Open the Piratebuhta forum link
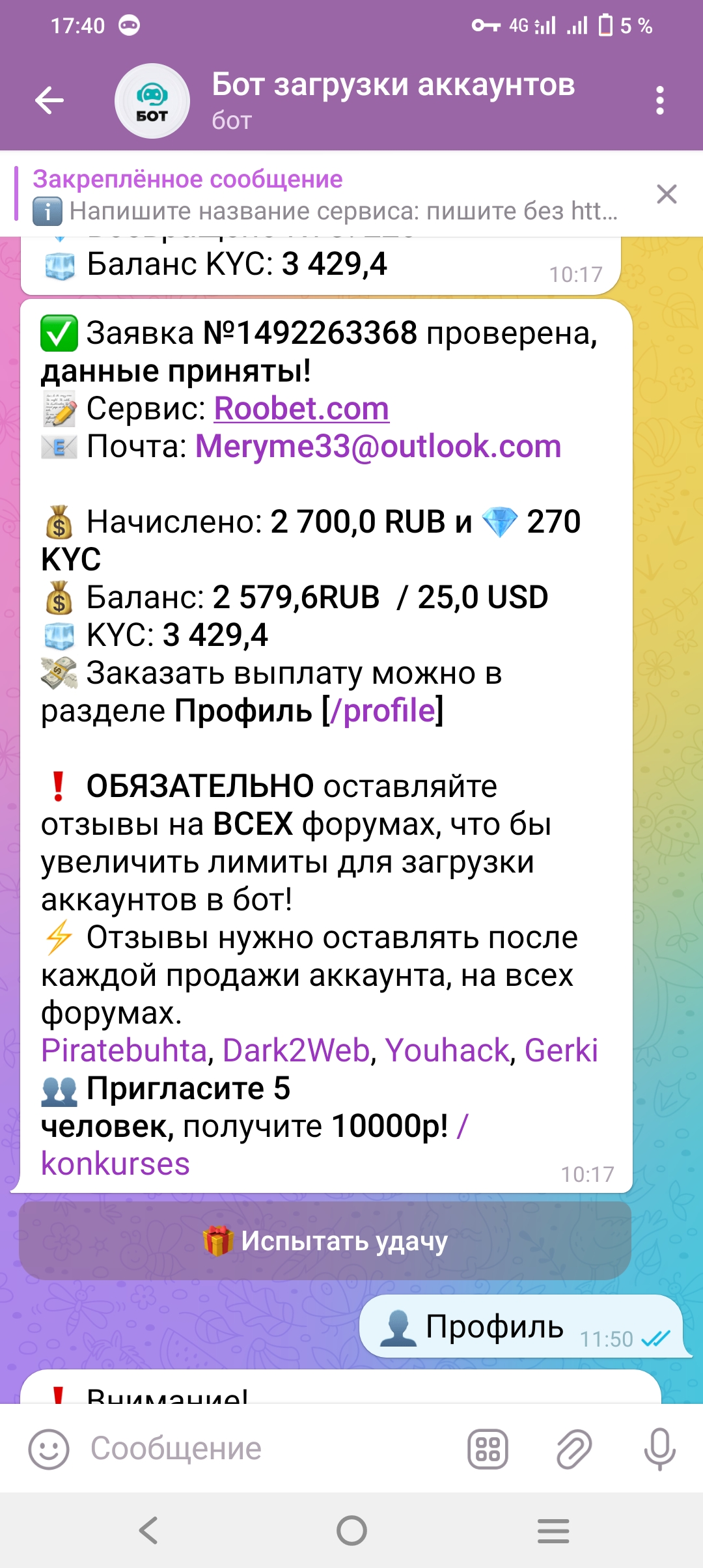This screenshot has height=1568, width=703. (x=124, y=1050)
